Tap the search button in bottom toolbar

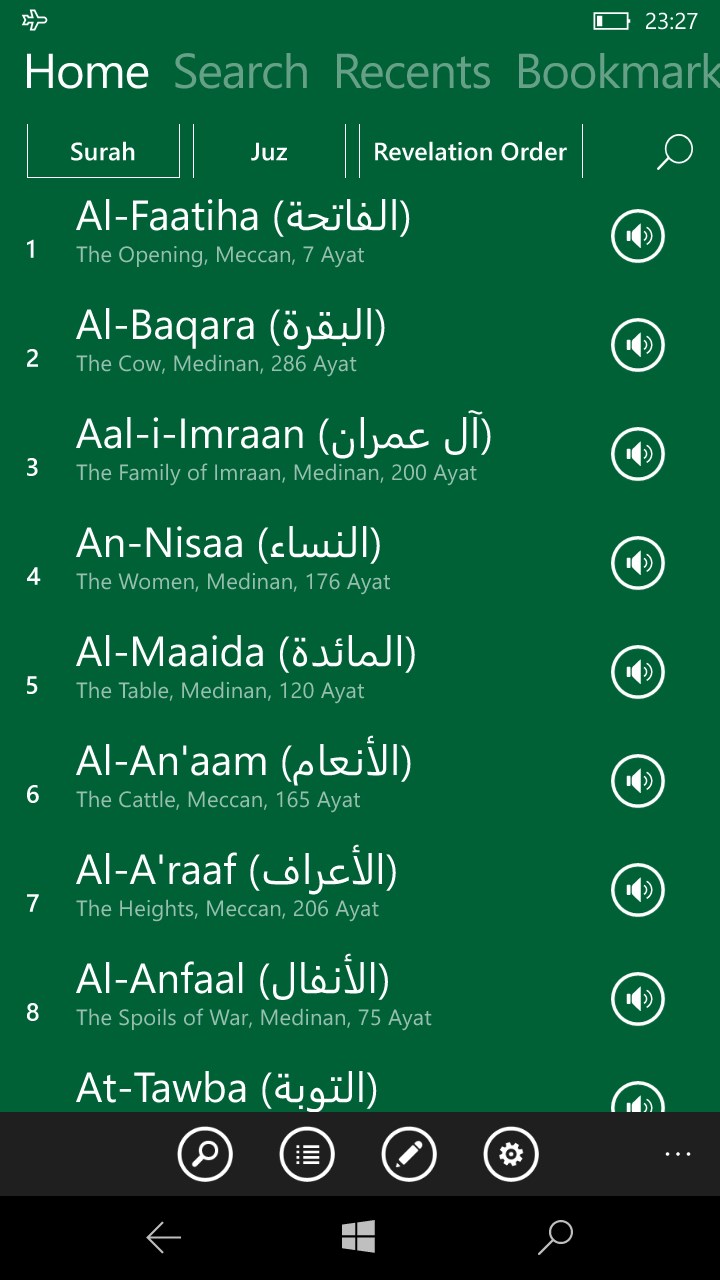[205, 1155]
